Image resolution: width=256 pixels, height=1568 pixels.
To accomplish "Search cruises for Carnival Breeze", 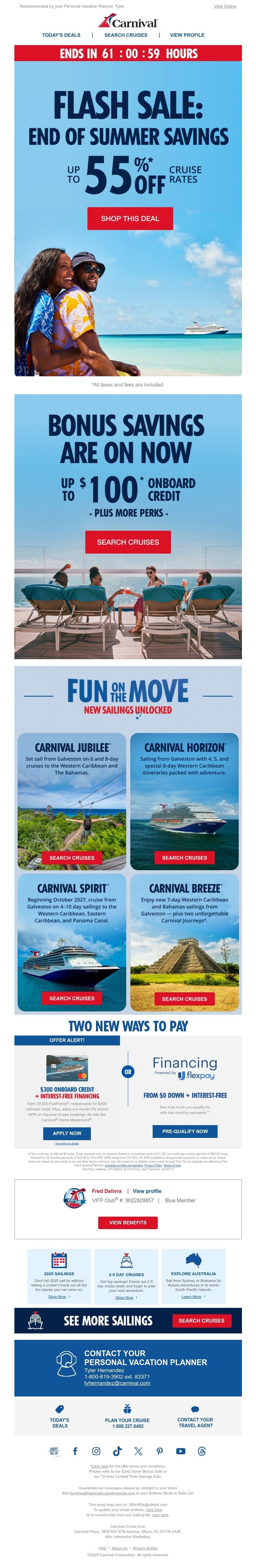I will [x=184, y=999].
